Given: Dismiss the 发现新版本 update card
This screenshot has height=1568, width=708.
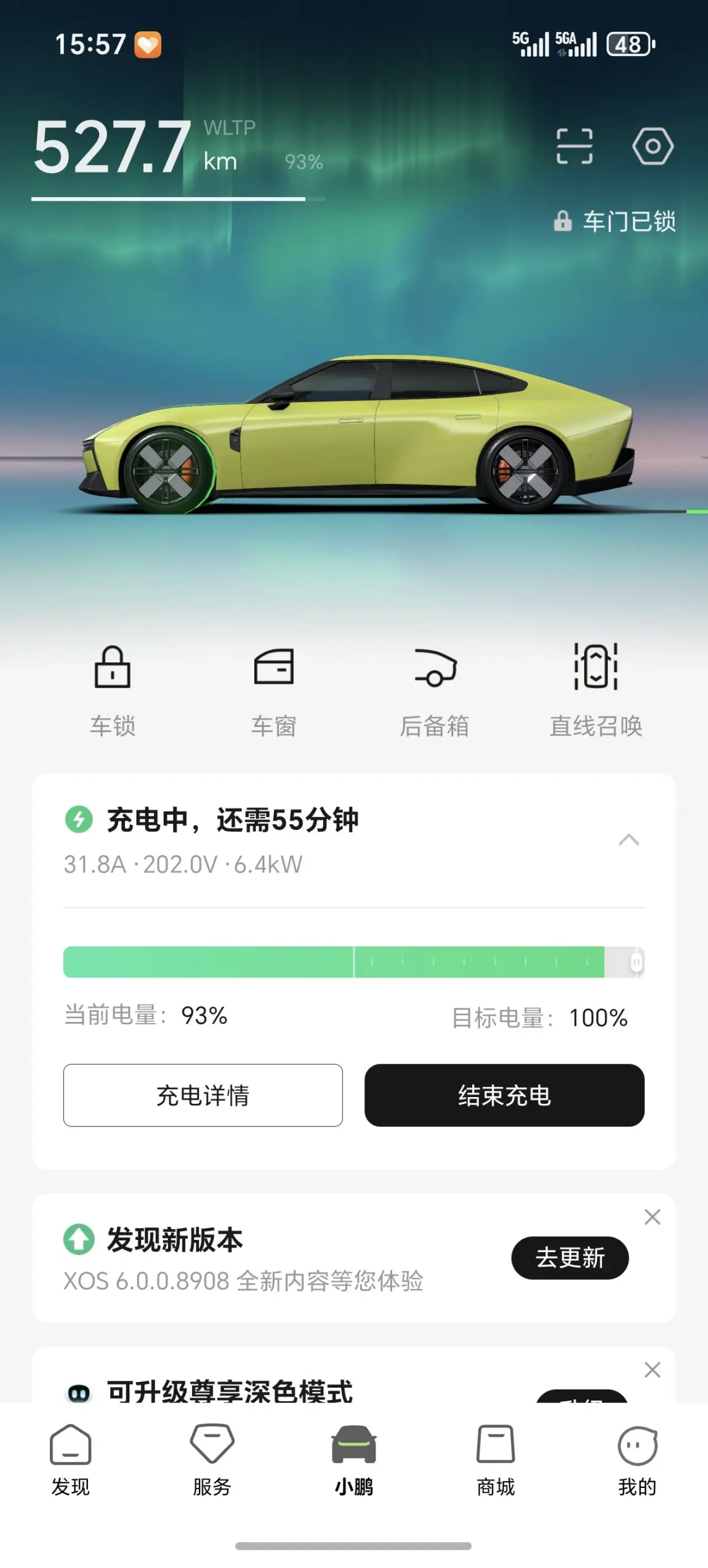Looking at the screenshot, I should [x=652, y=1216].
